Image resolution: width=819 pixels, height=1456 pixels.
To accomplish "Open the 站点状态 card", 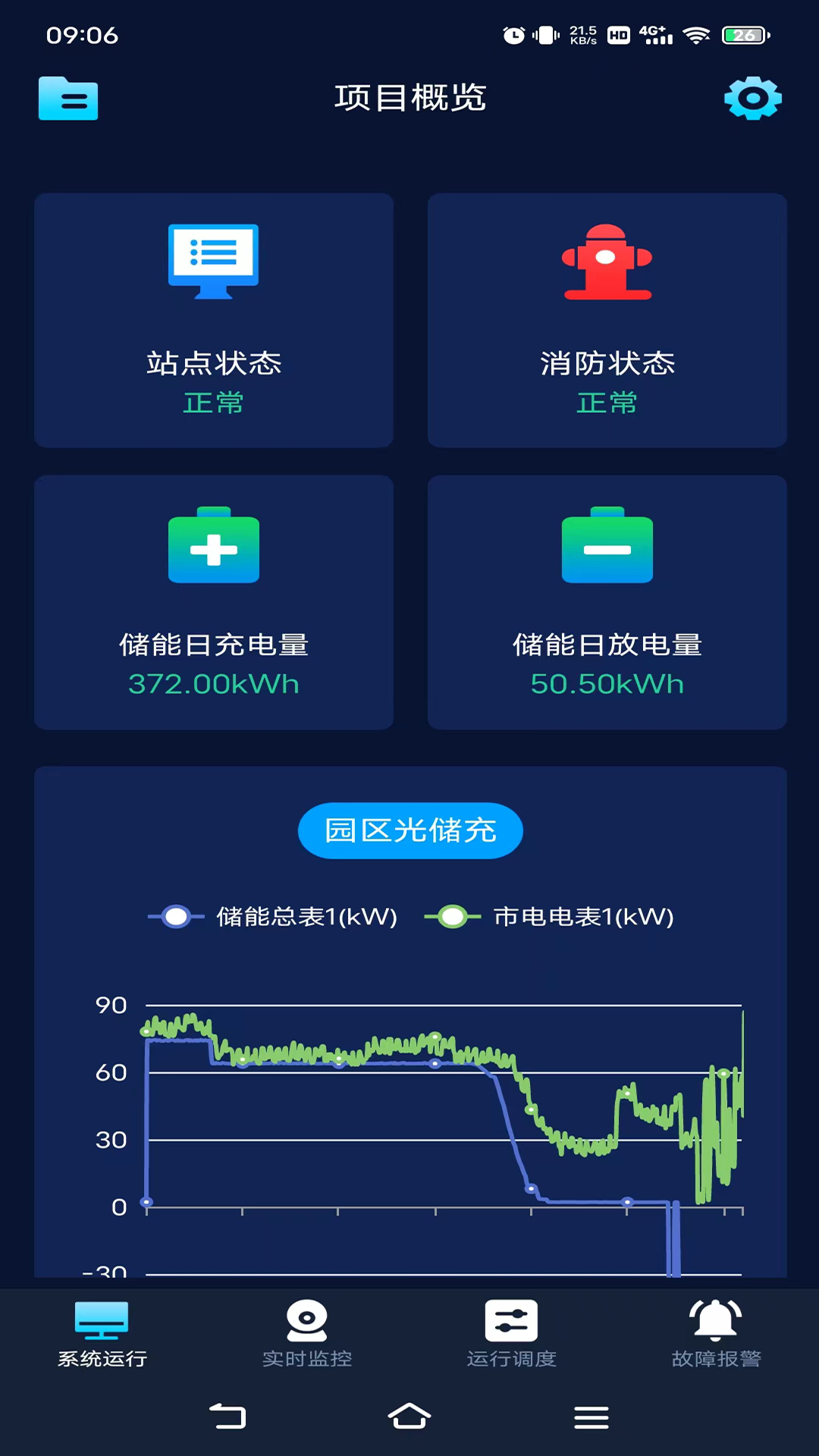I will [x=214, y=320].
